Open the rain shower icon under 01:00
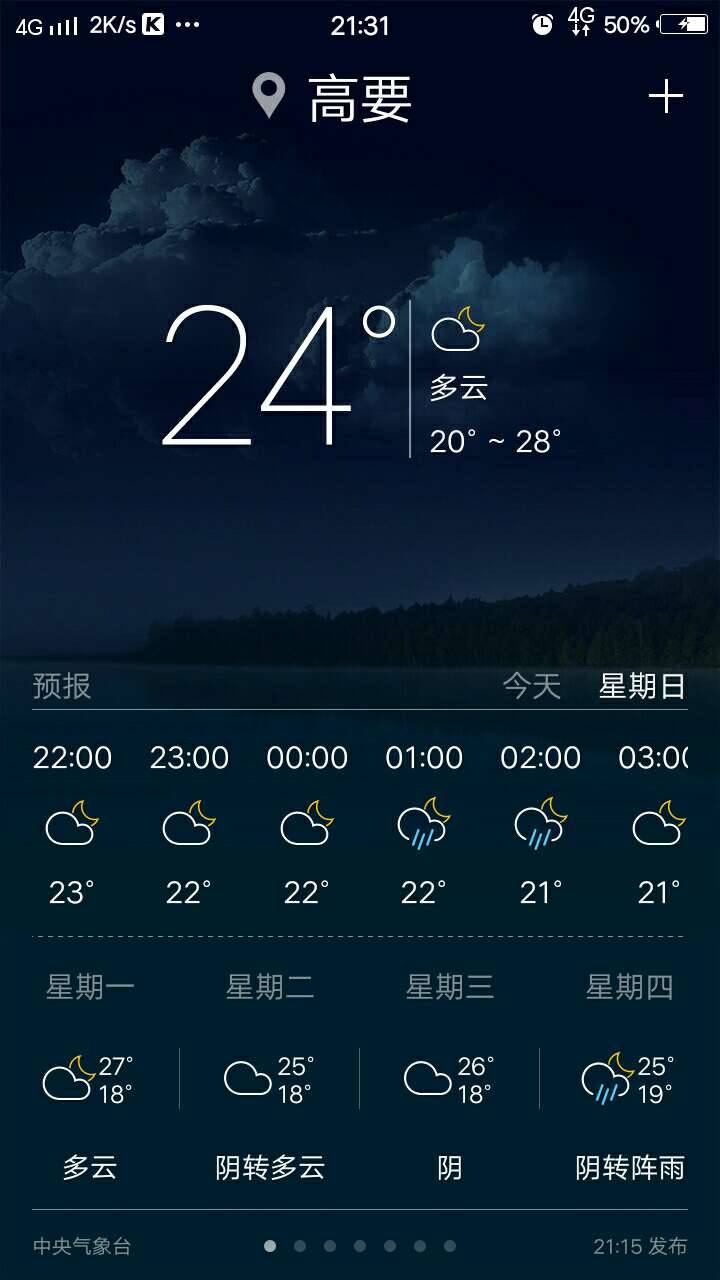Viewport: 720px width, 1280px height. coord(422,823)
